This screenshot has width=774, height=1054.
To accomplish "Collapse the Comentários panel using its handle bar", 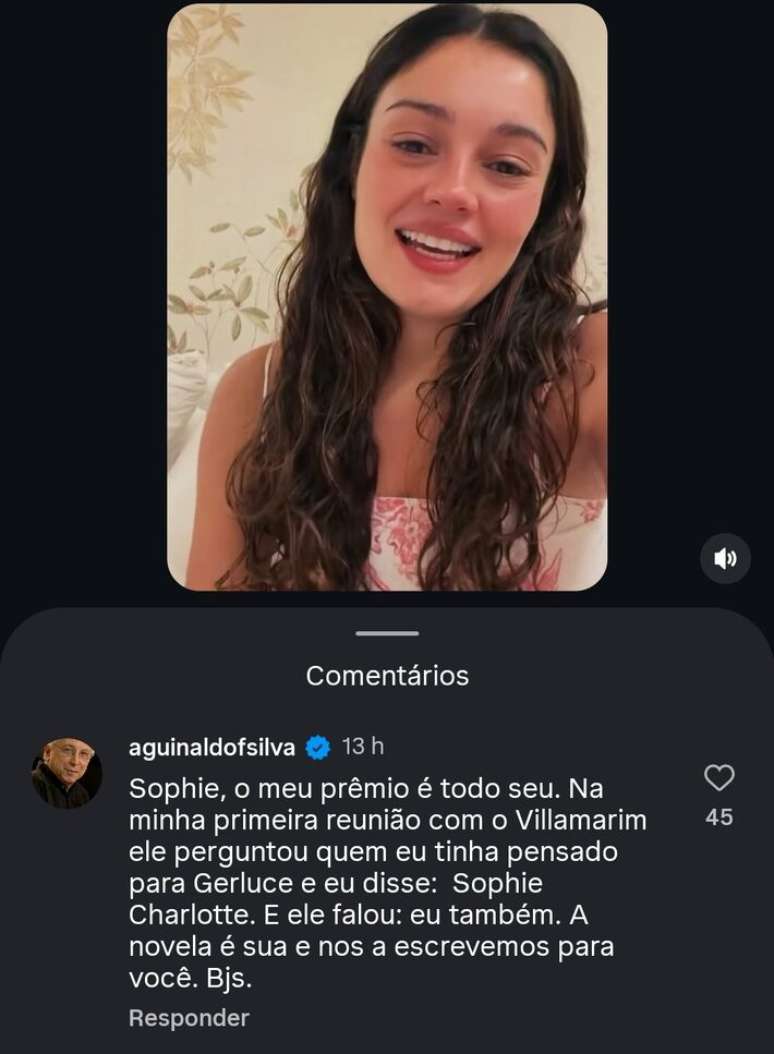I will 387,632.
